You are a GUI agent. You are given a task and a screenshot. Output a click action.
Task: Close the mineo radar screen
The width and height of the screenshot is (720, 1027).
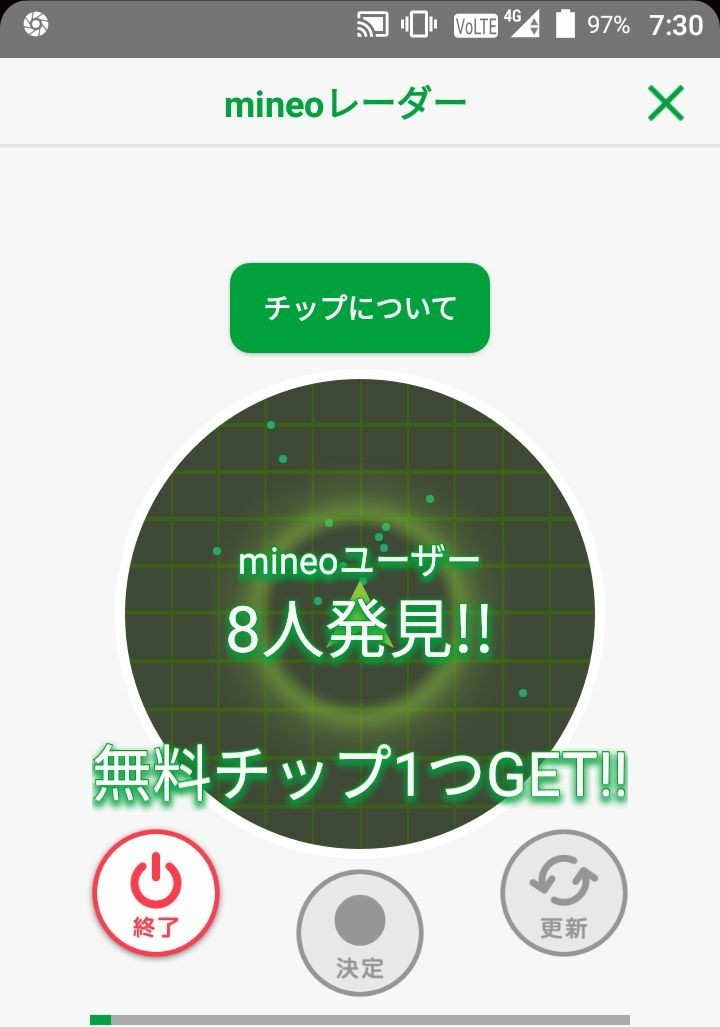coord(666,103)
